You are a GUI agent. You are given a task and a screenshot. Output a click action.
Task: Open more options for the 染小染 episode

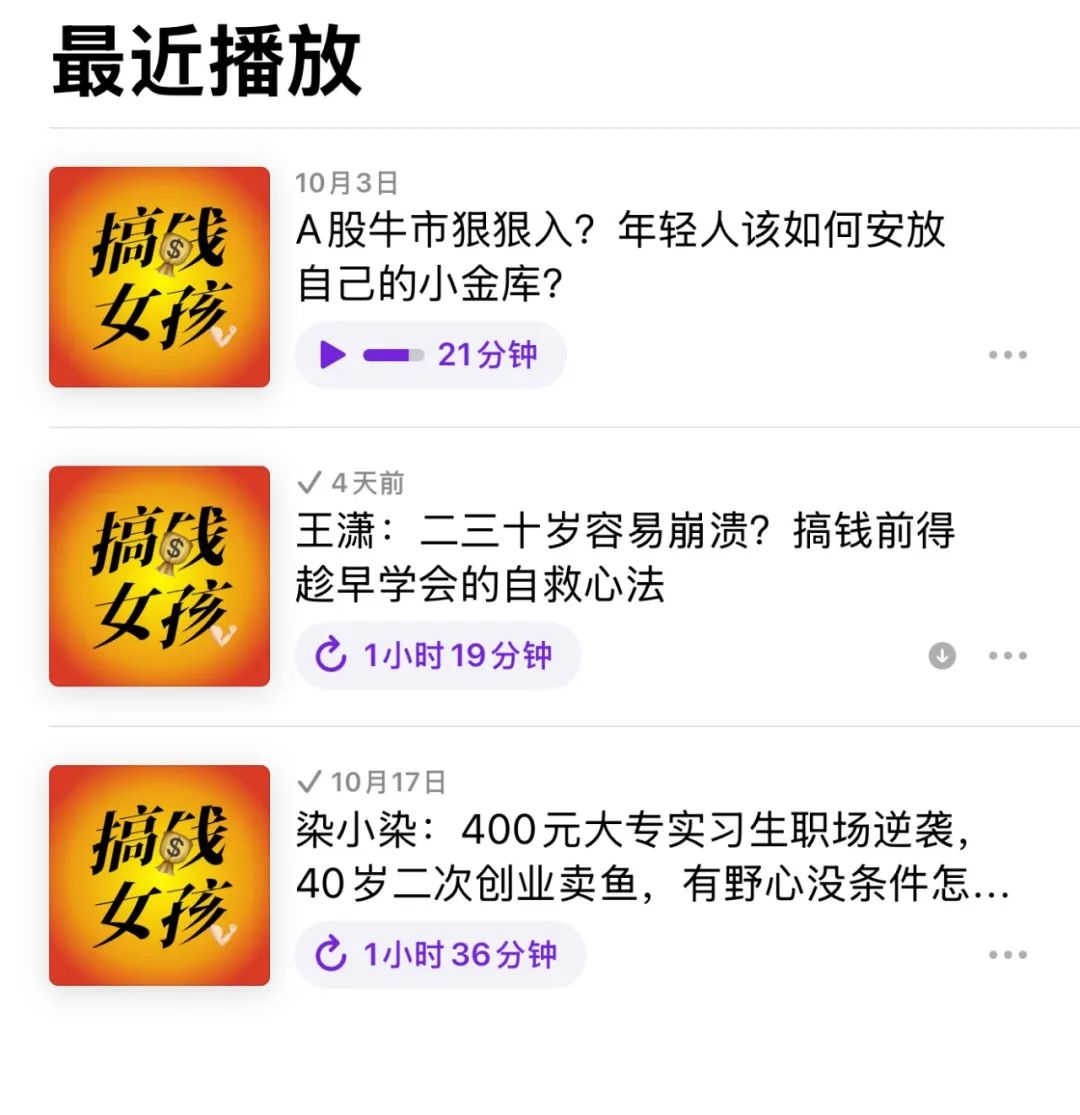coord(1008,955)
